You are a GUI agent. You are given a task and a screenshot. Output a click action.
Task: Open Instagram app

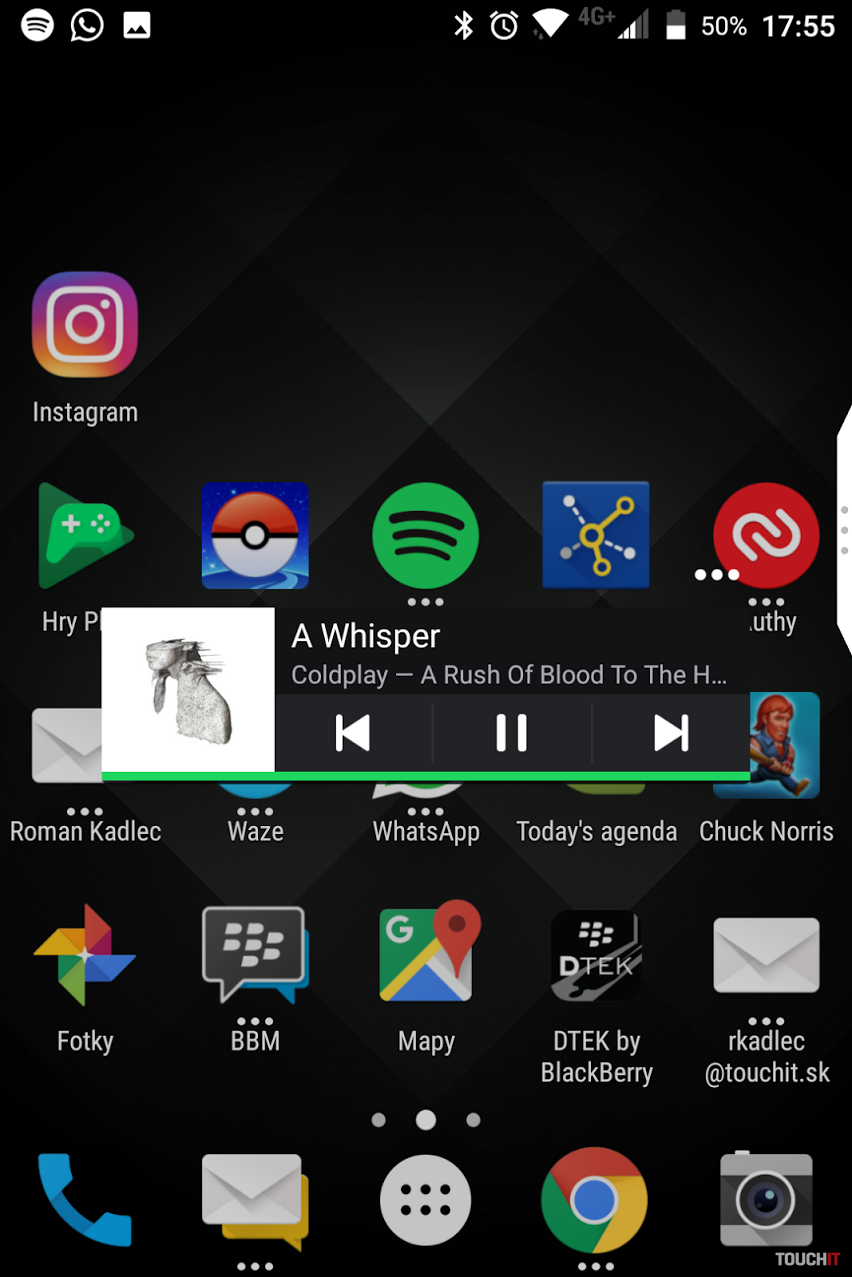coord(85,324)
